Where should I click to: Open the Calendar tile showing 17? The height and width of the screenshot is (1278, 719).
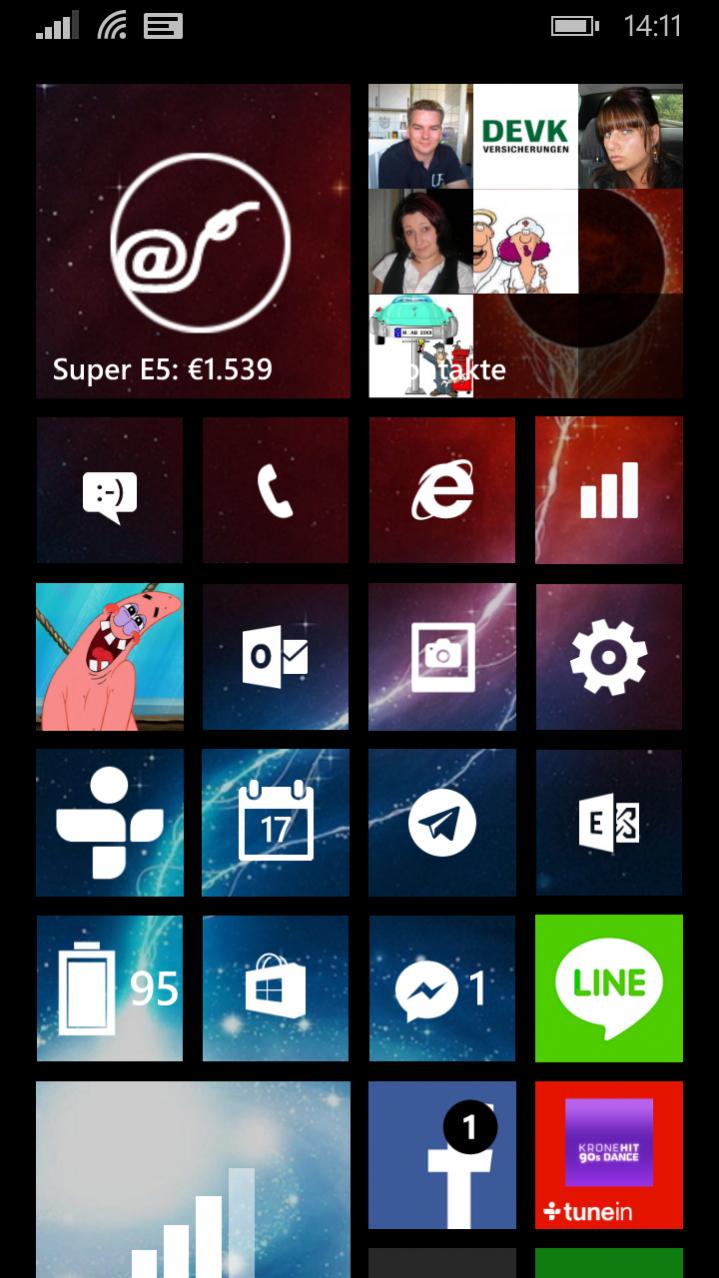click(x=275, y=822)
